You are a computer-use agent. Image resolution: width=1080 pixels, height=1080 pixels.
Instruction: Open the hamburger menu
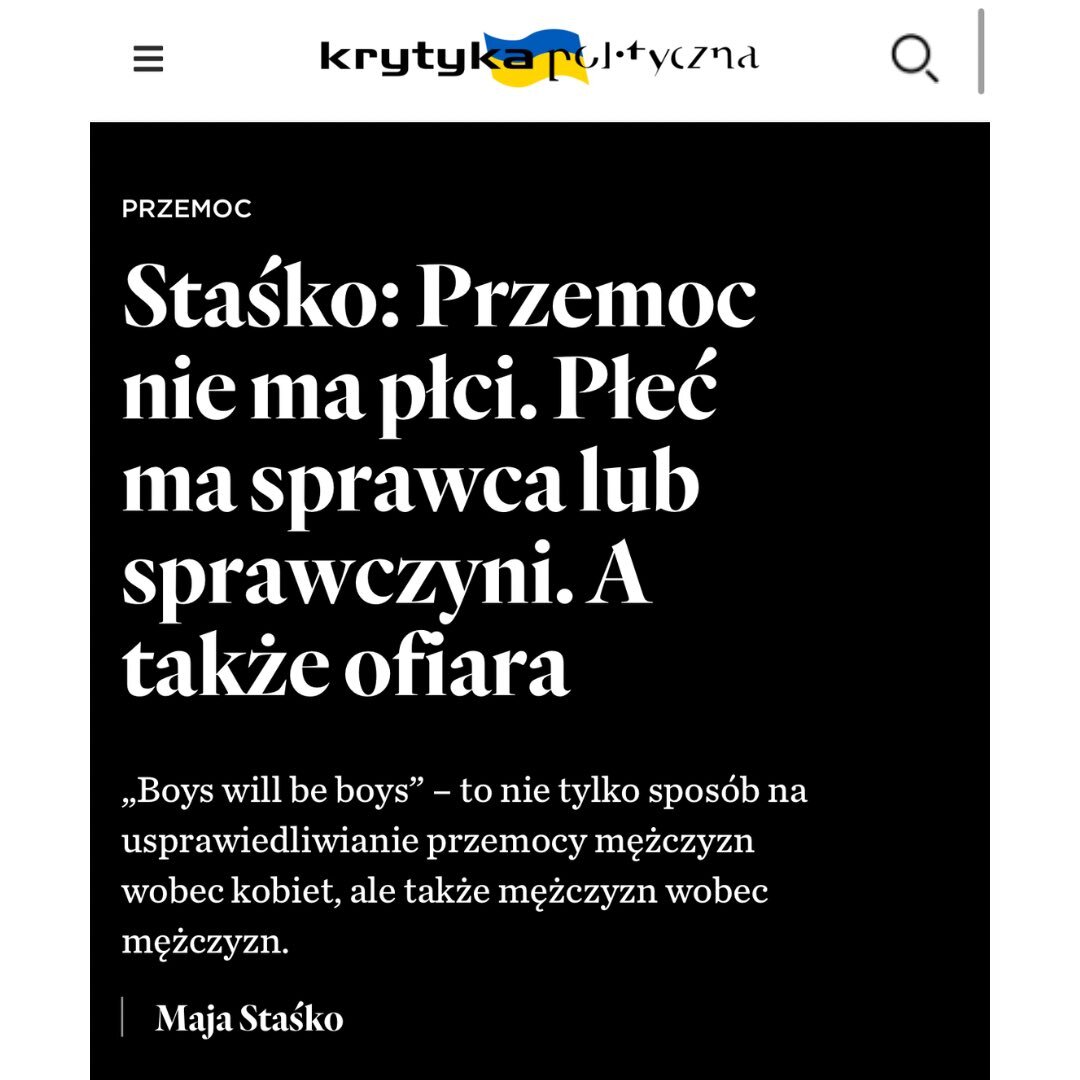tap(148, 59)
